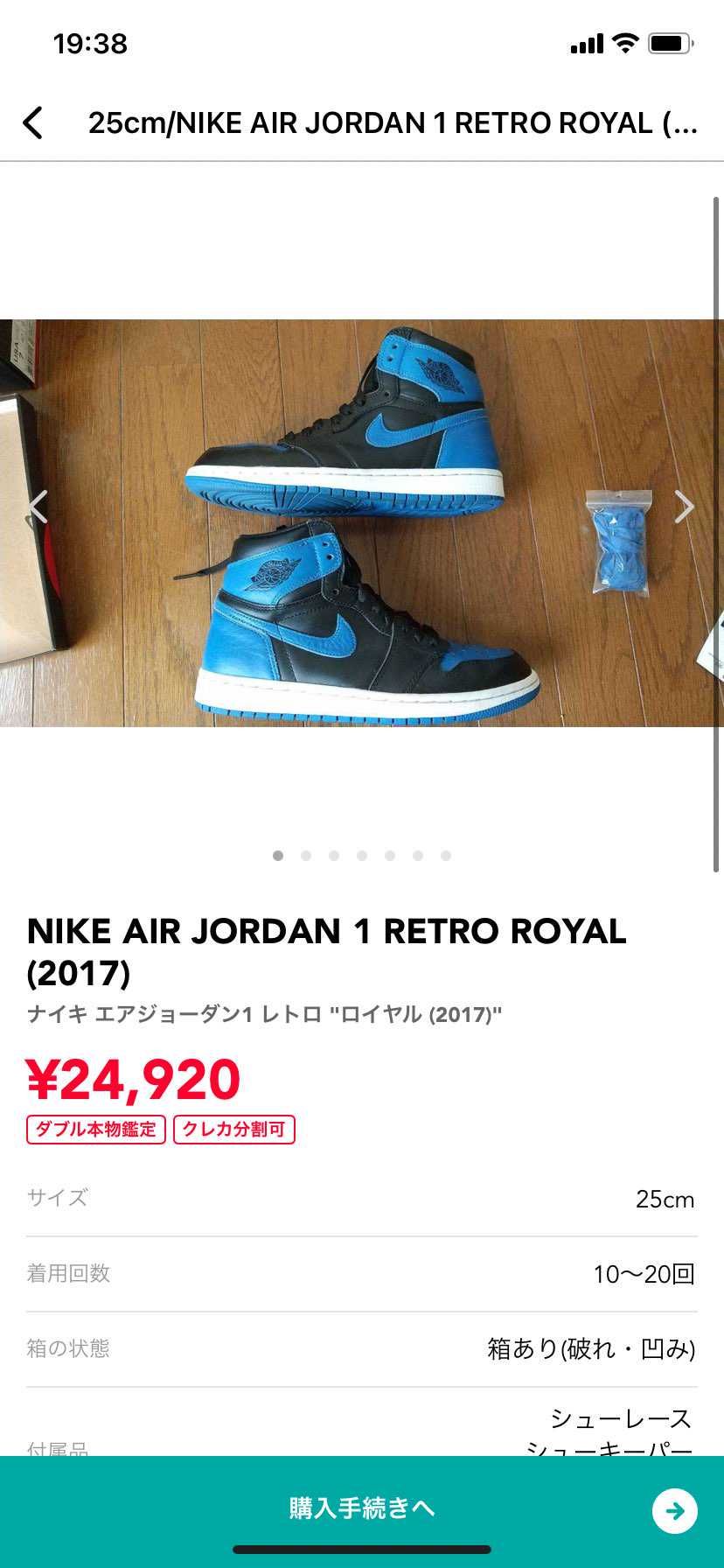Tap the クレカ分割可 badge
The height and width of the screenshot is (1568, 724).
234,1130
